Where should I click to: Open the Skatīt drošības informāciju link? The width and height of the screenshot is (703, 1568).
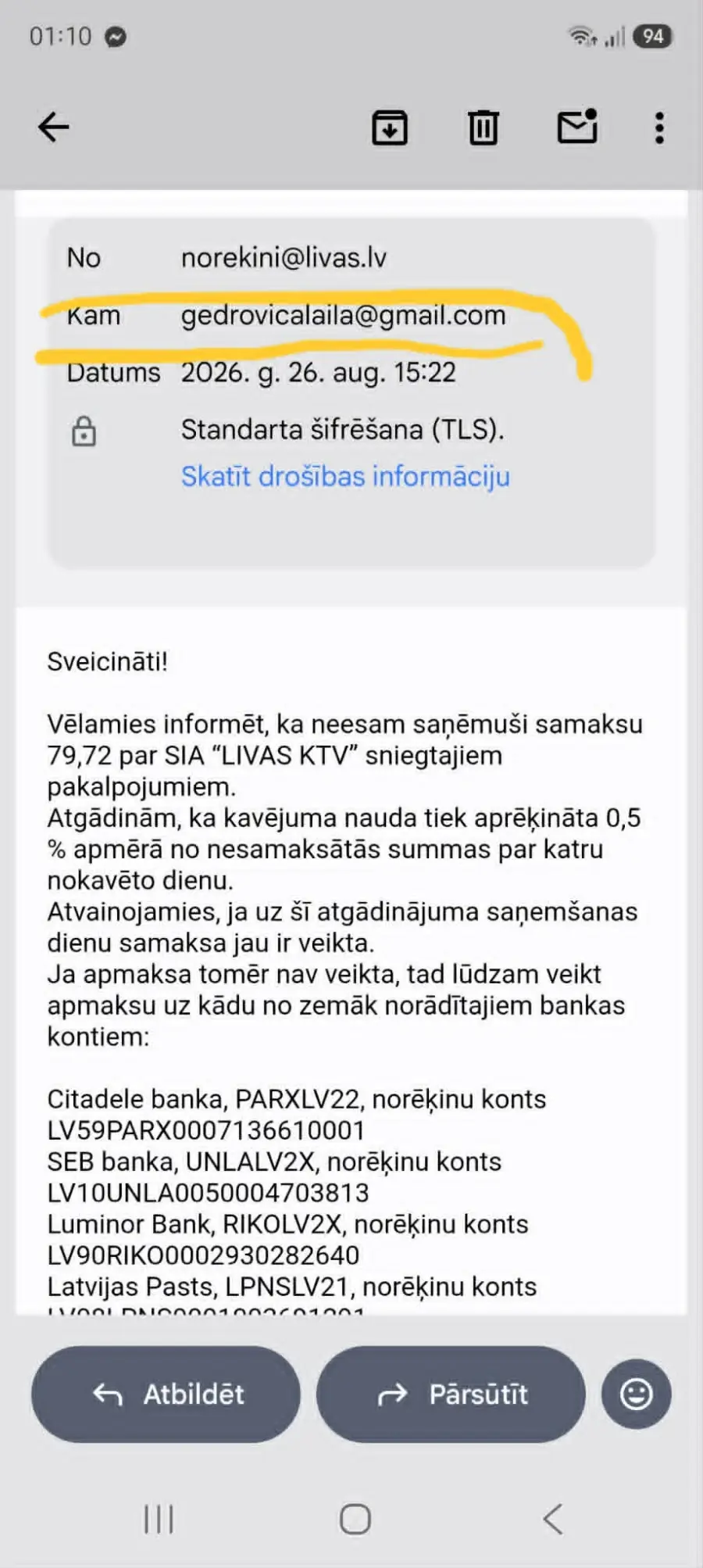coord(345,476)
